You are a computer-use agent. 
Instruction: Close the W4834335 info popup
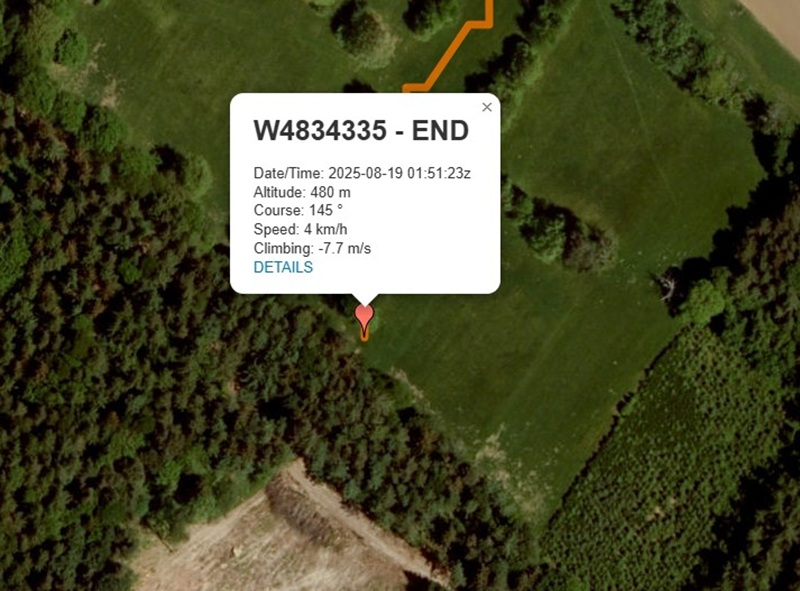[x=487, y=107]
